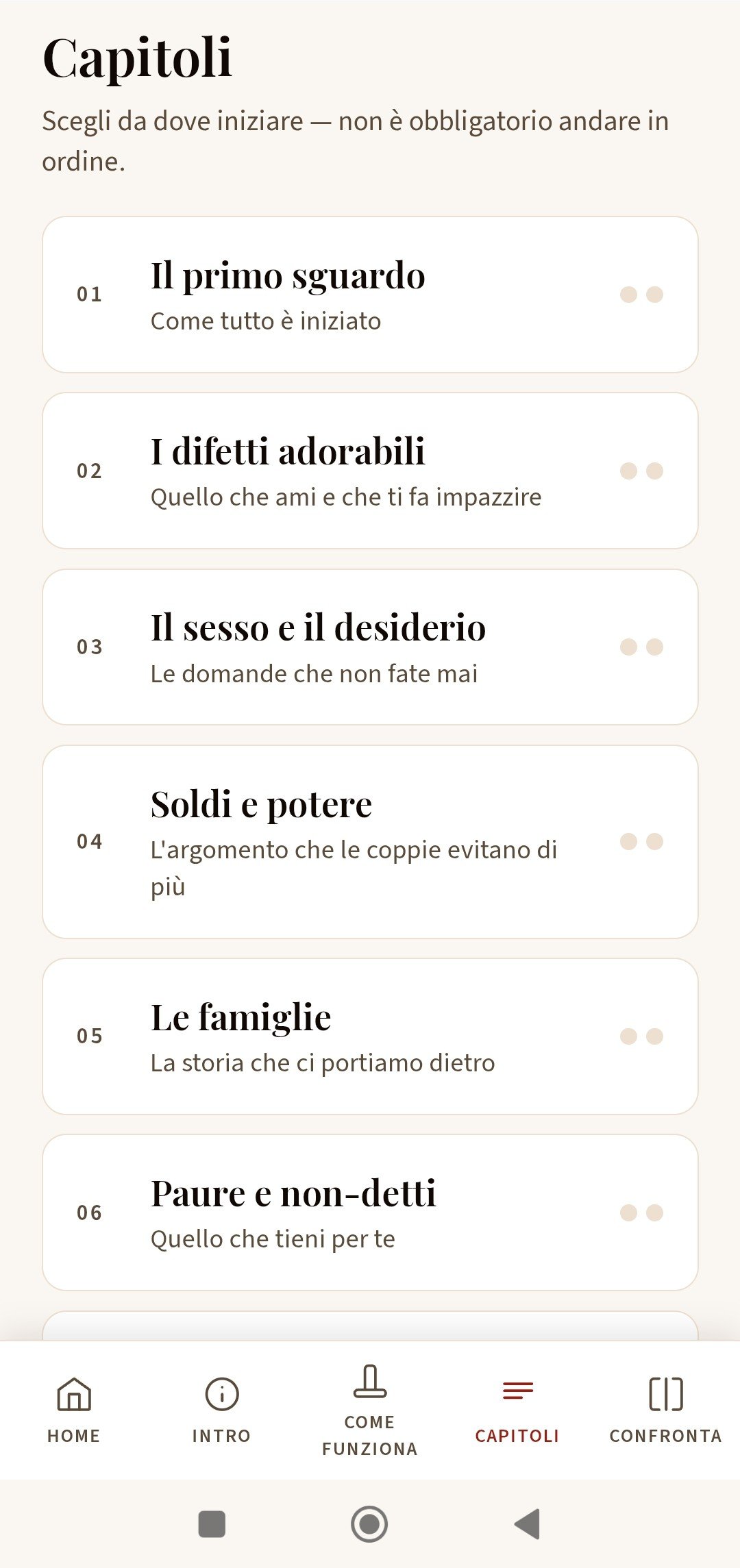The width and height of the screenshot is (740, 1568).
Task: Open chapter 05 Le famiglie
Action: pyautogui.click(x=370, y=1036)
